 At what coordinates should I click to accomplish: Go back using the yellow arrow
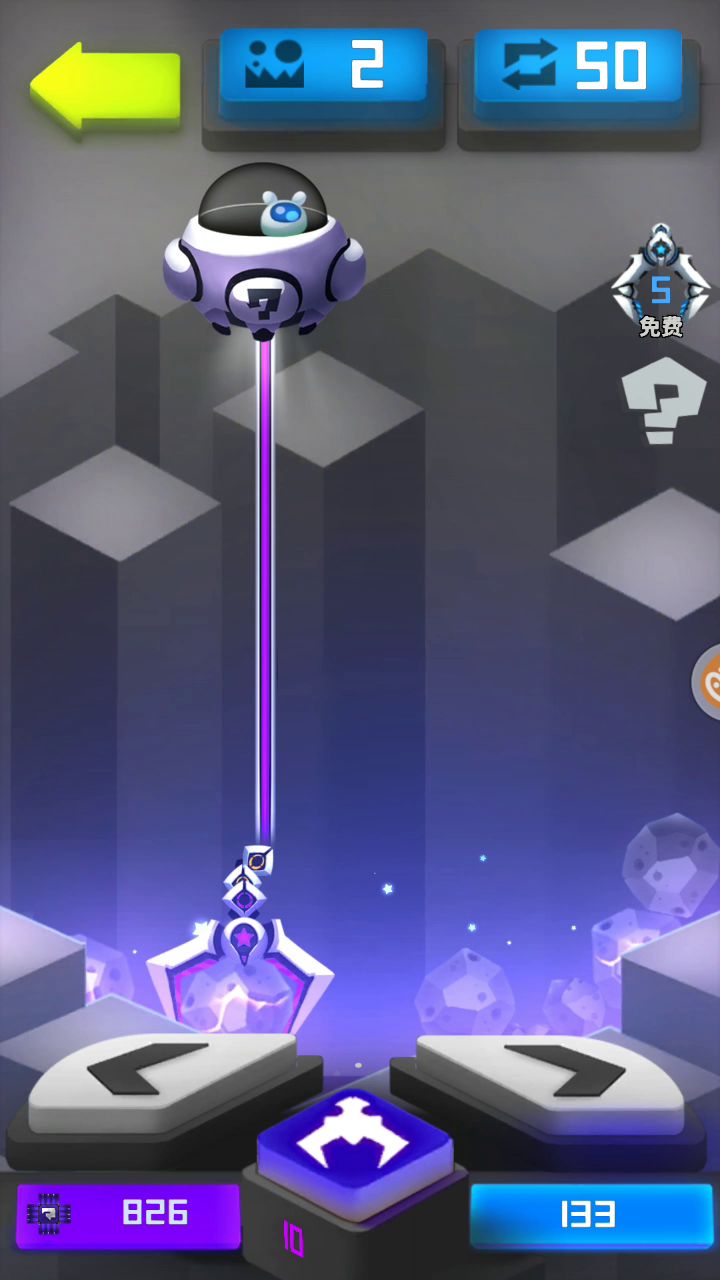tap(104, 84)
